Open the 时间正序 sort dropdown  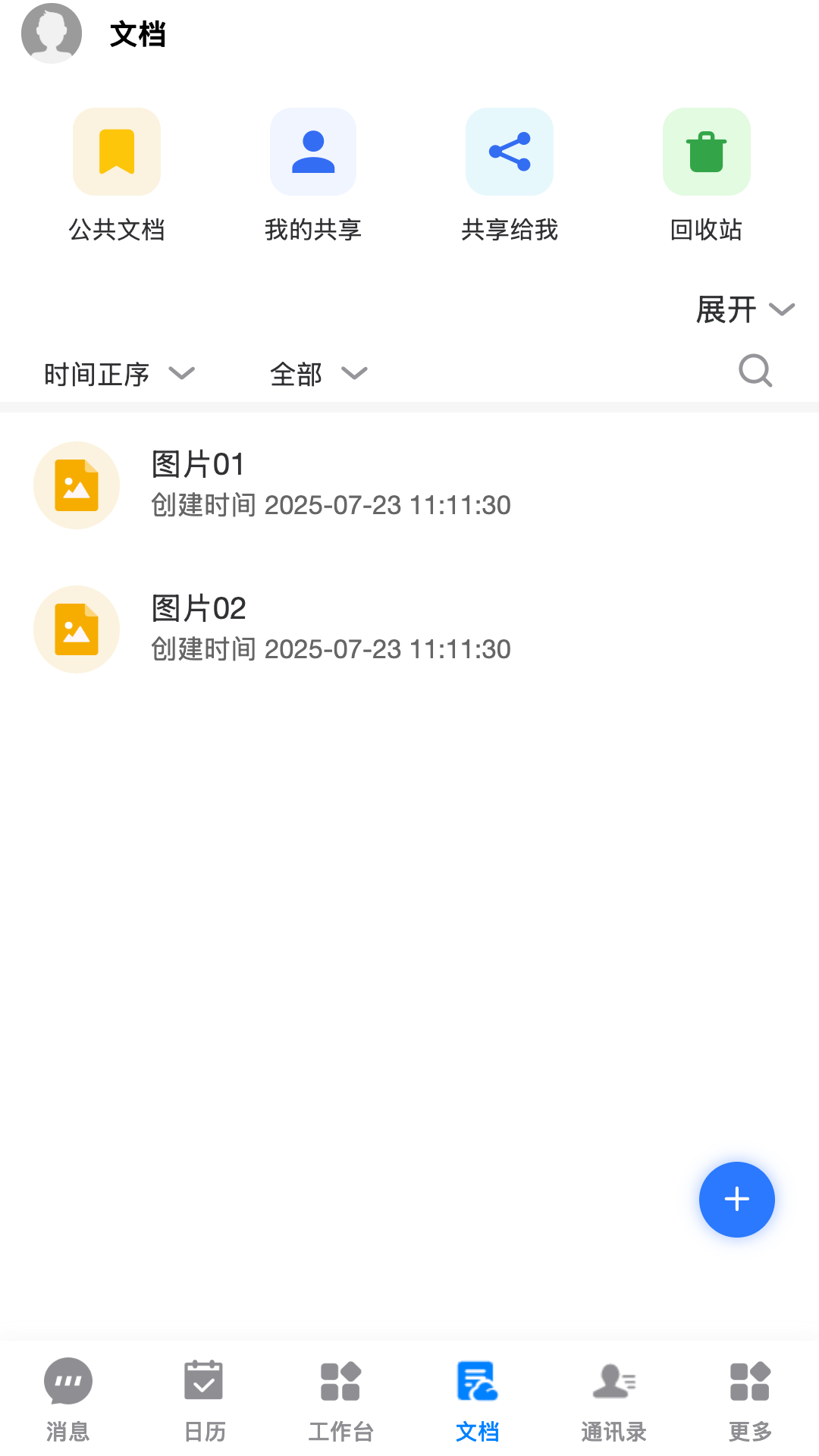tap(118, 373)
